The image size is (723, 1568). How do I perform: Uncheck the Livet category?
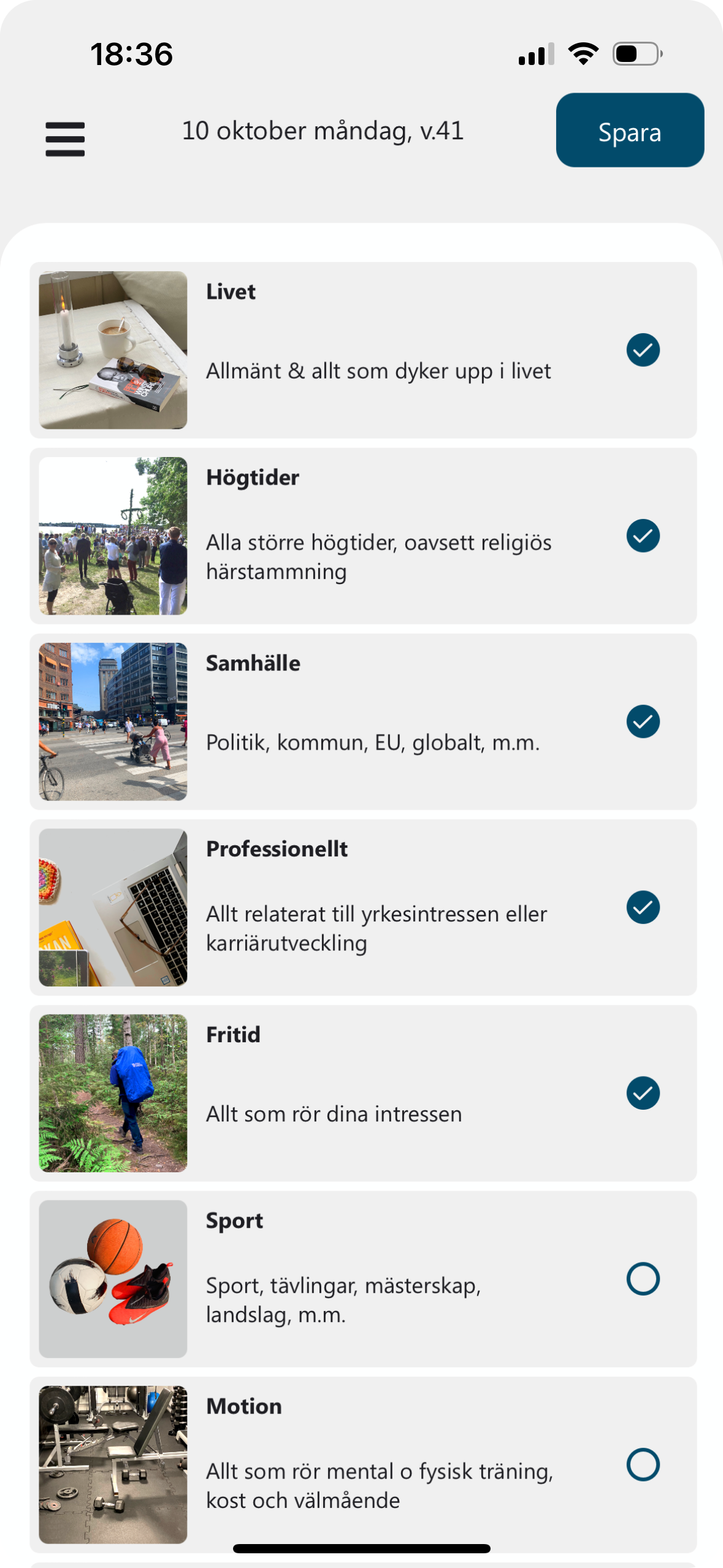[x=643, y=350]
